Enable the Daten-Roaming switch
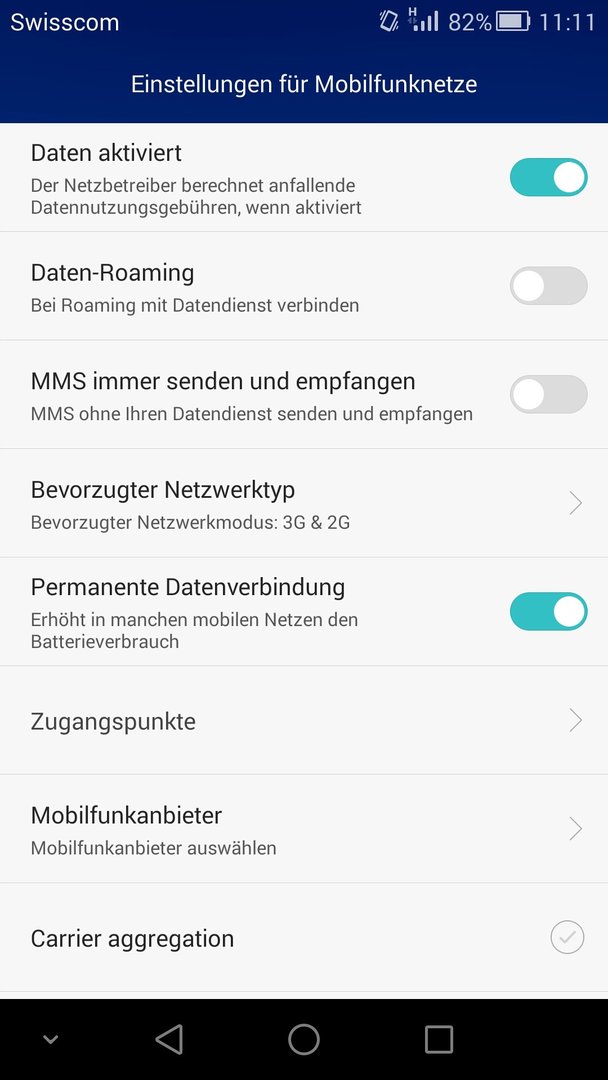This screenshot has height=1080, width=608. (548, 285)
